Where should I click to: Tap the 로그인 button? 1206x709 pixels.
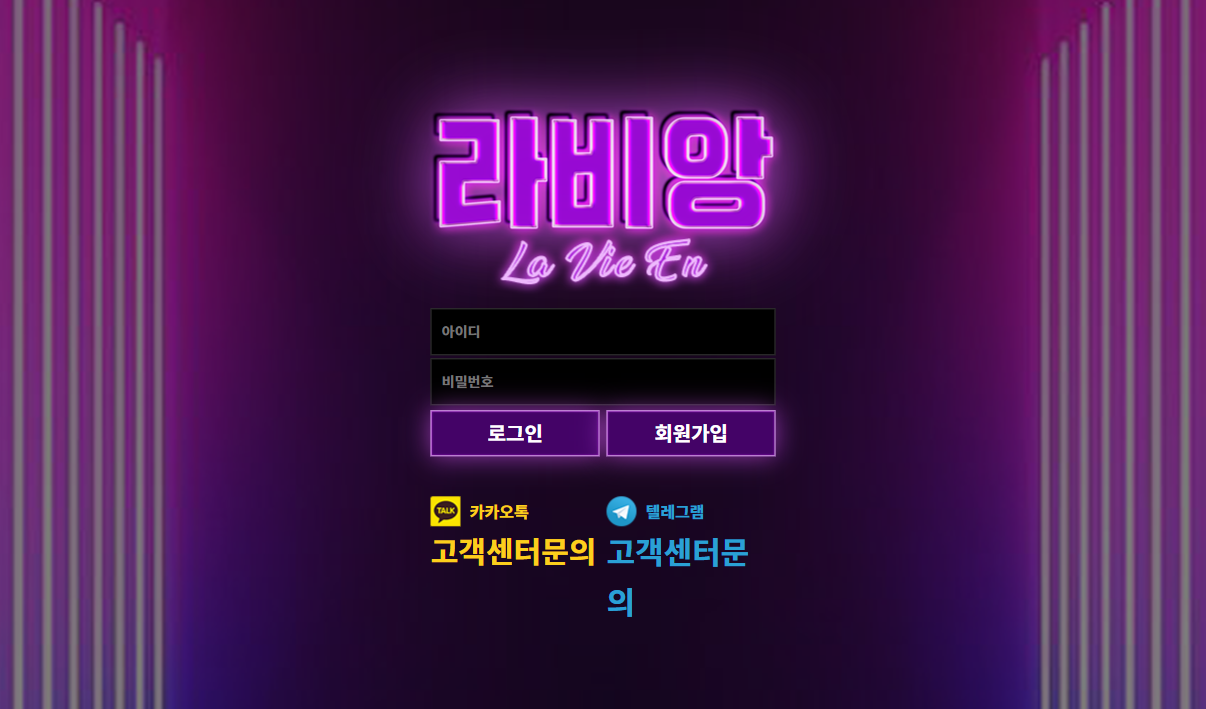click(515, 433)
